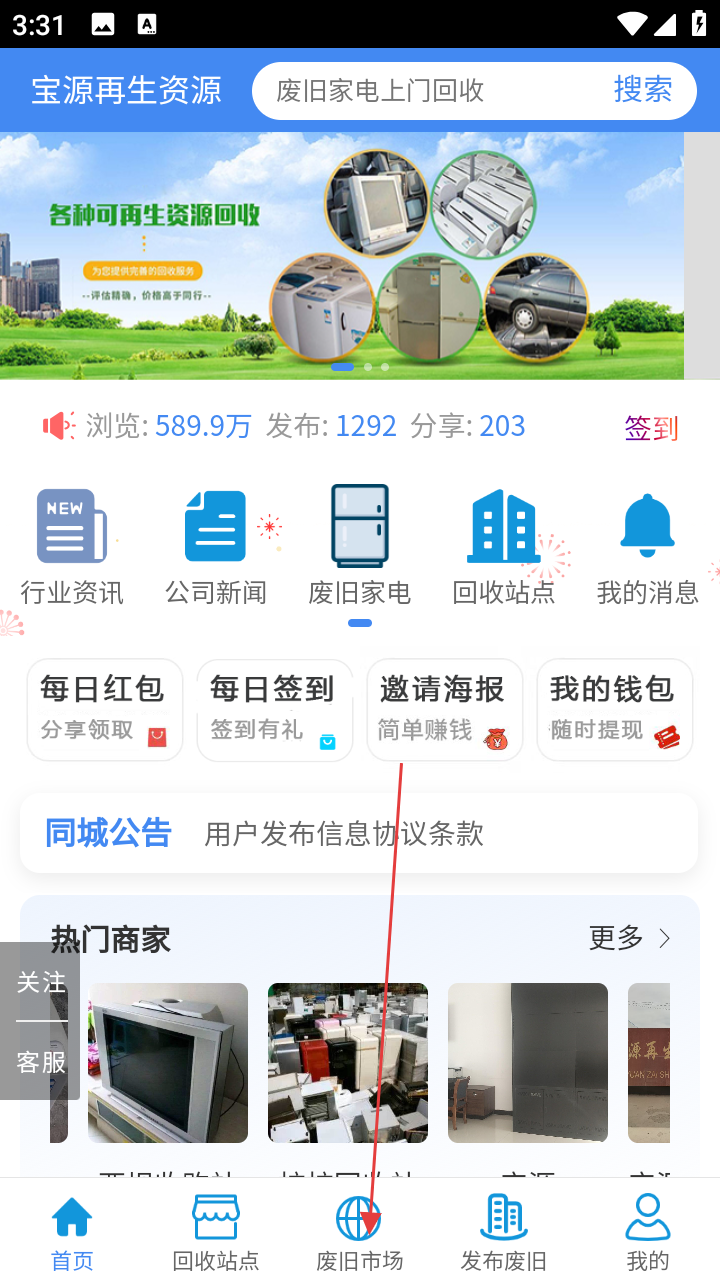Screen dimensions: 720x1280
Task: Open the 我的钱包 wallet card
Action: (615, 710)
